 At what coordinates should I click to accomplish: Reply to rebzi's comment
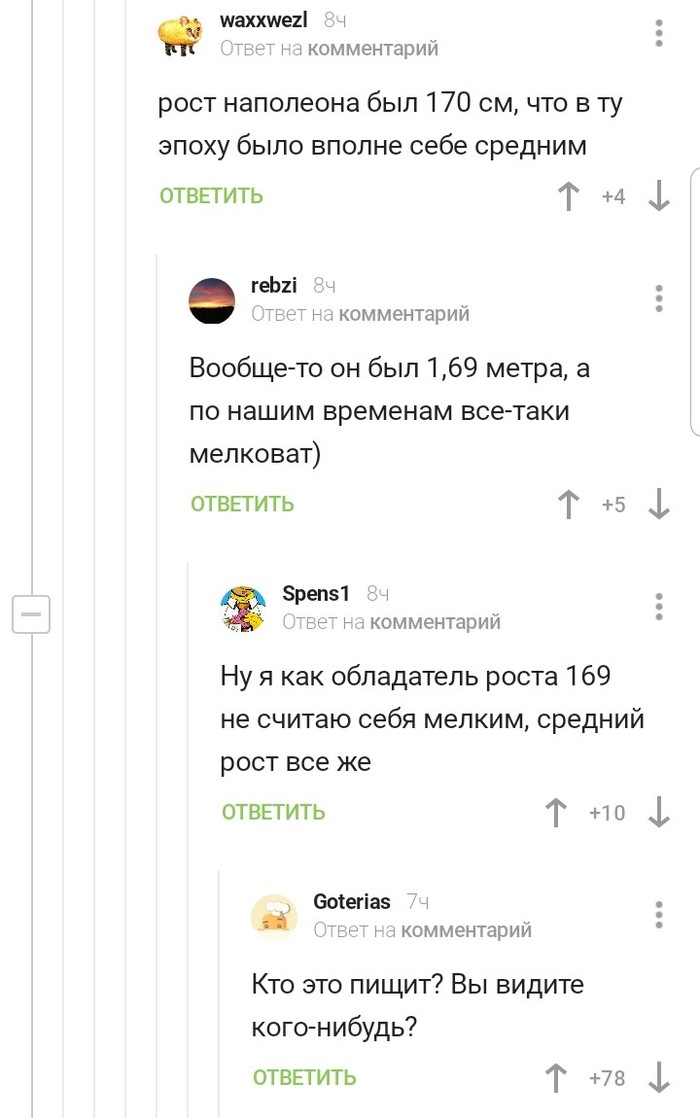[242, 504]
